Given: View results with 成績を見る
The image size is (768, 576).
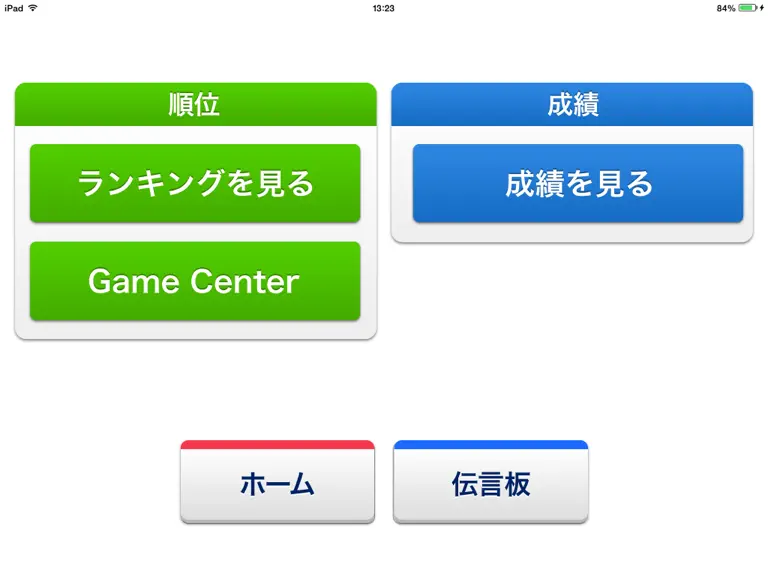Looking at the screenshot, I should click(x=578, y=183).
